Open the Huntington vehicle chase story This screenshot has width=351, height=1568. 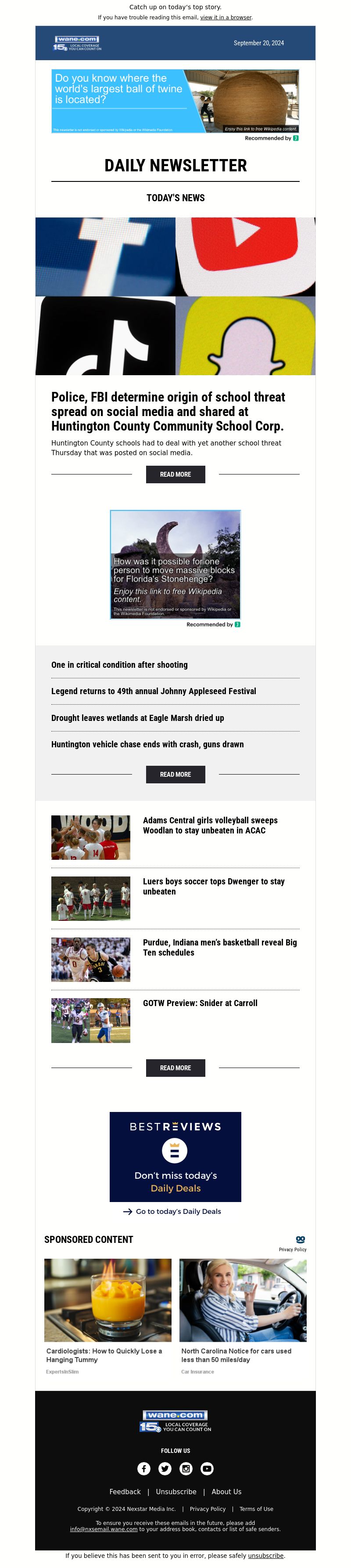pyautogui.click(x=147, y=744)
